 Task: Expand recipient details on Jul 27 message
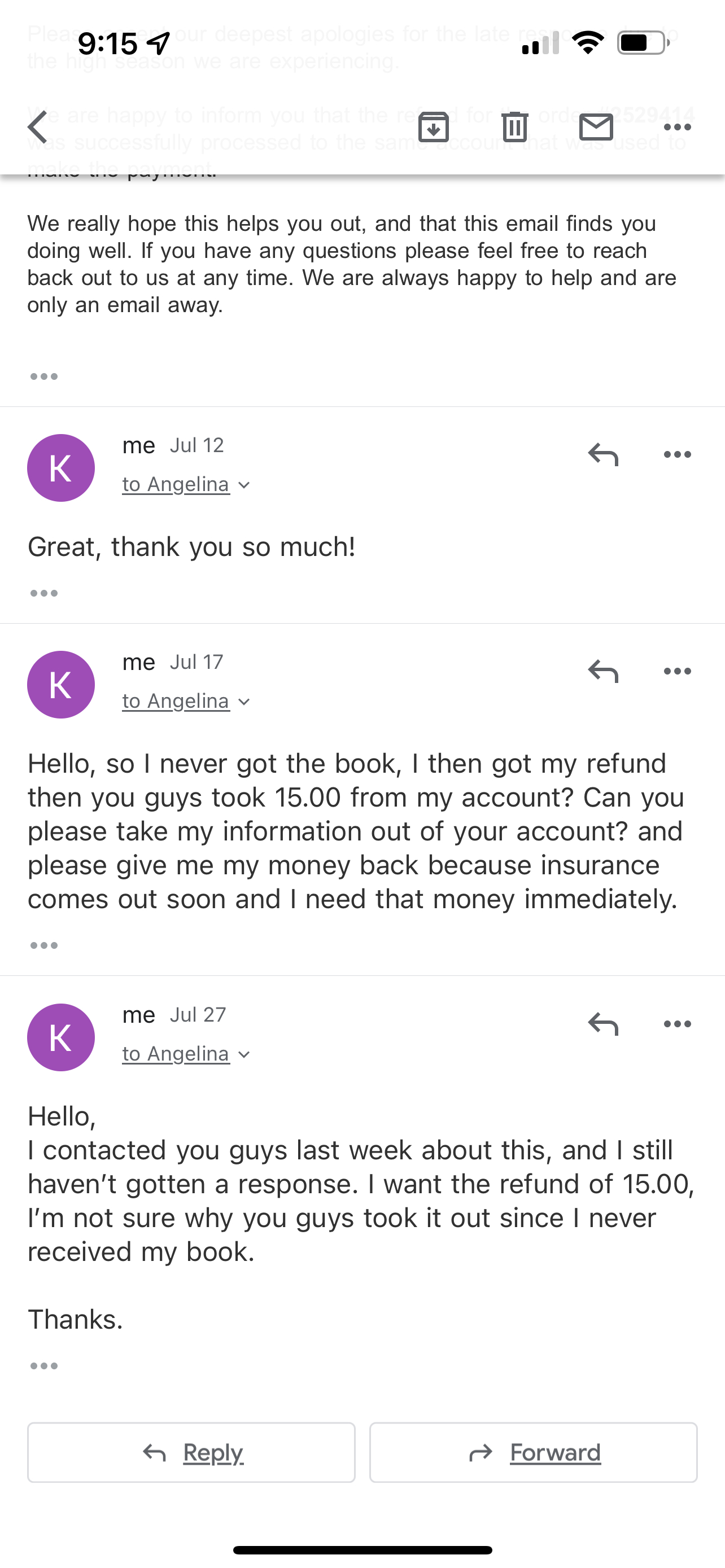(x=186, y=1054)
